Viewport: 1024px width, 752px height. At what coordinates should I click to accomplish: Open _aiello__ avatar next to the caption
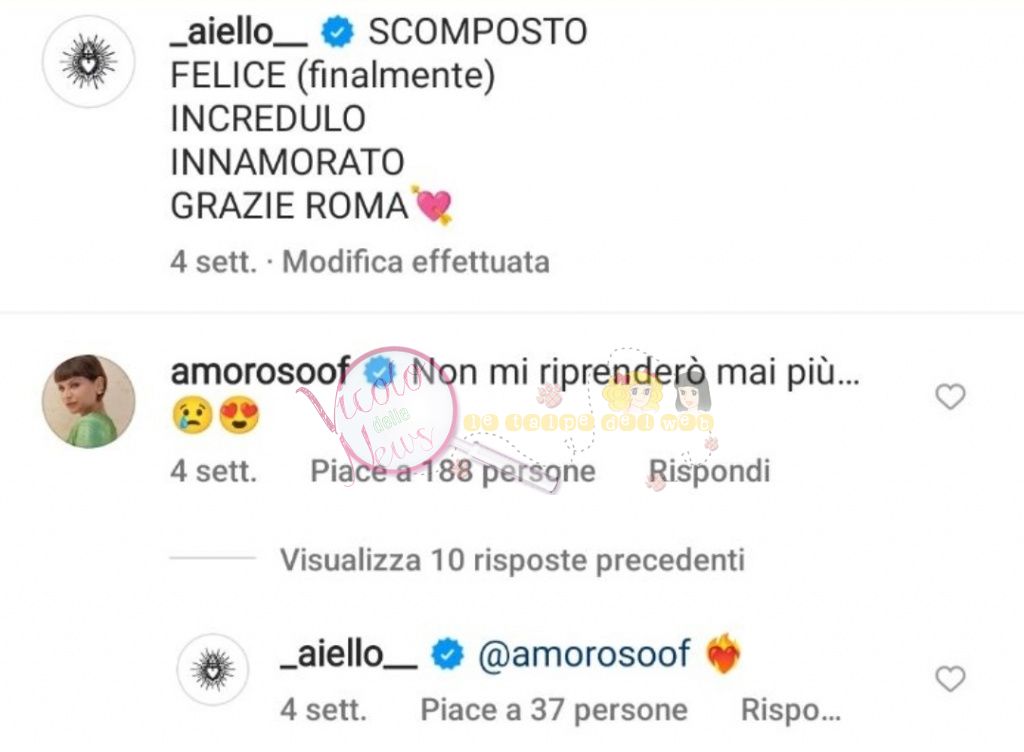pyautogui.click(x=88, y=62)
